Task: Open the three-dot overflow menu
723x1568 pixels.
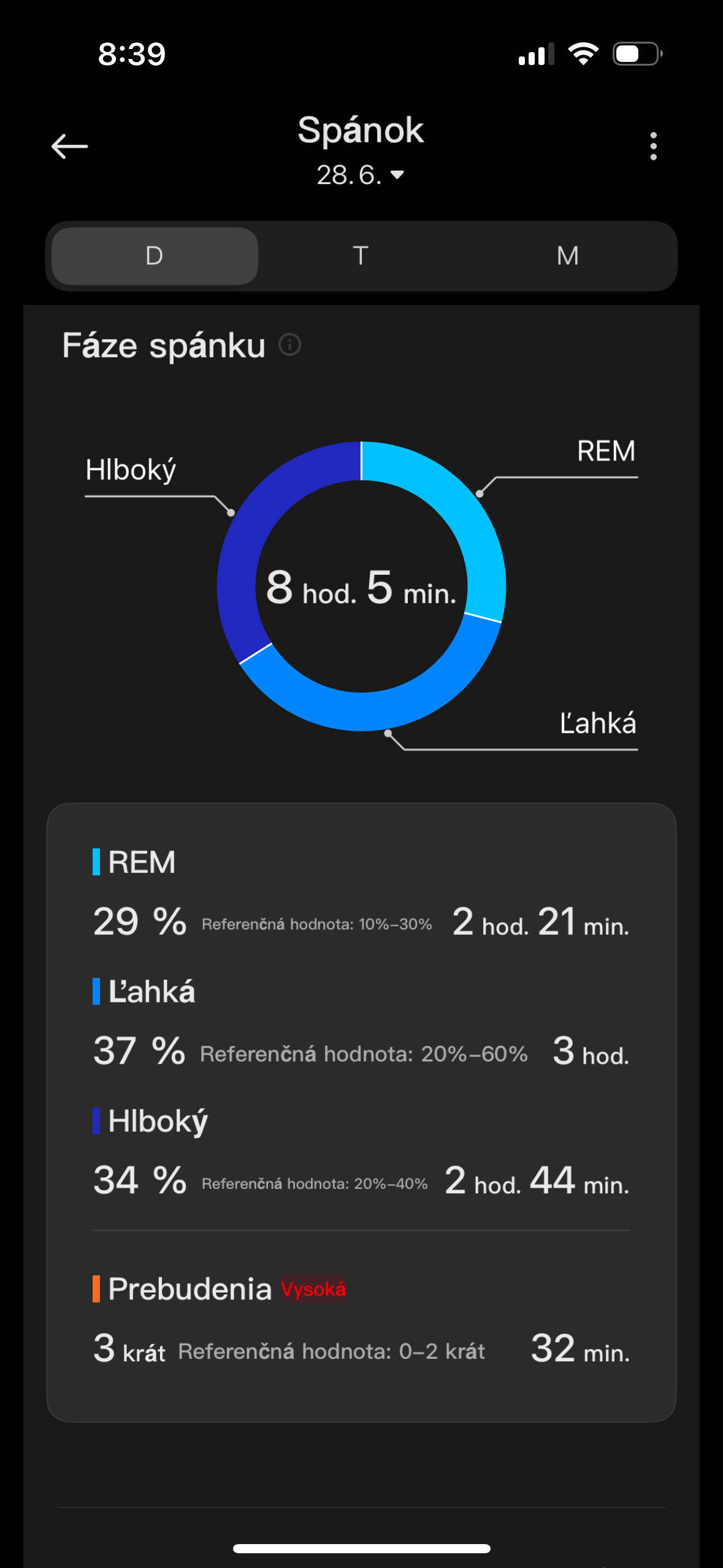Action: point(653,147)
